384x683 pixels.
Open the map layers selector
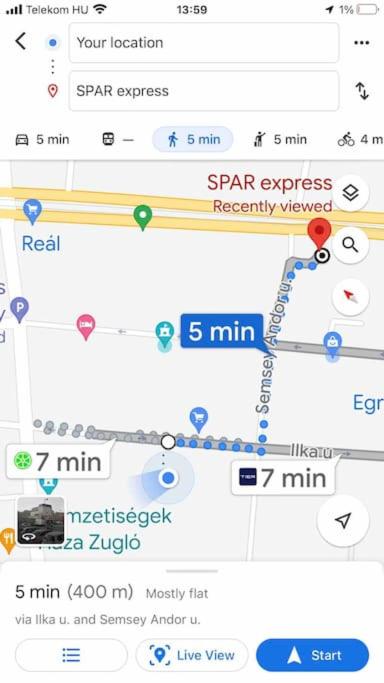tap(350, 193)
